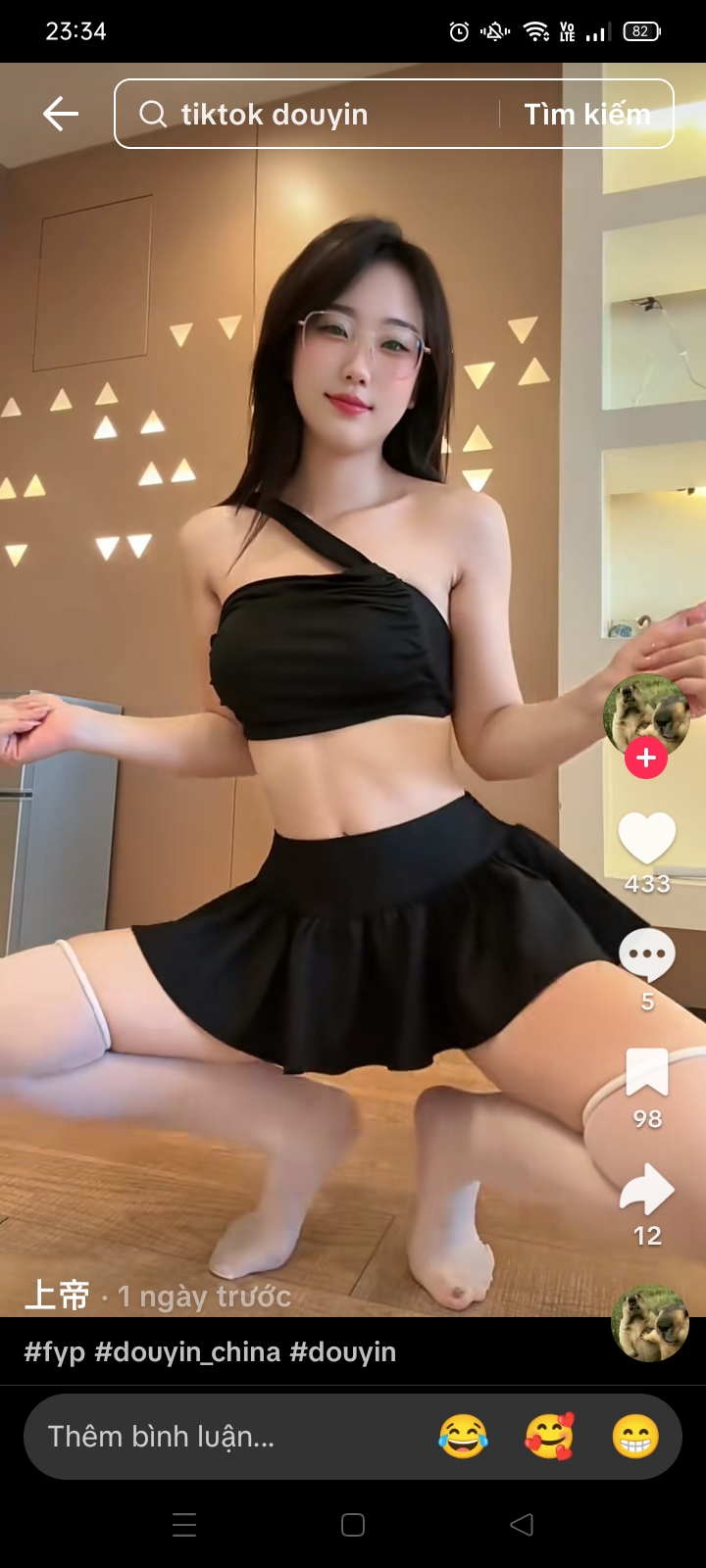Image resolution: width=706 pixels, height=1568 pixels.
Task: Open the 上帝 username profile
Action: pos(57,1296)
